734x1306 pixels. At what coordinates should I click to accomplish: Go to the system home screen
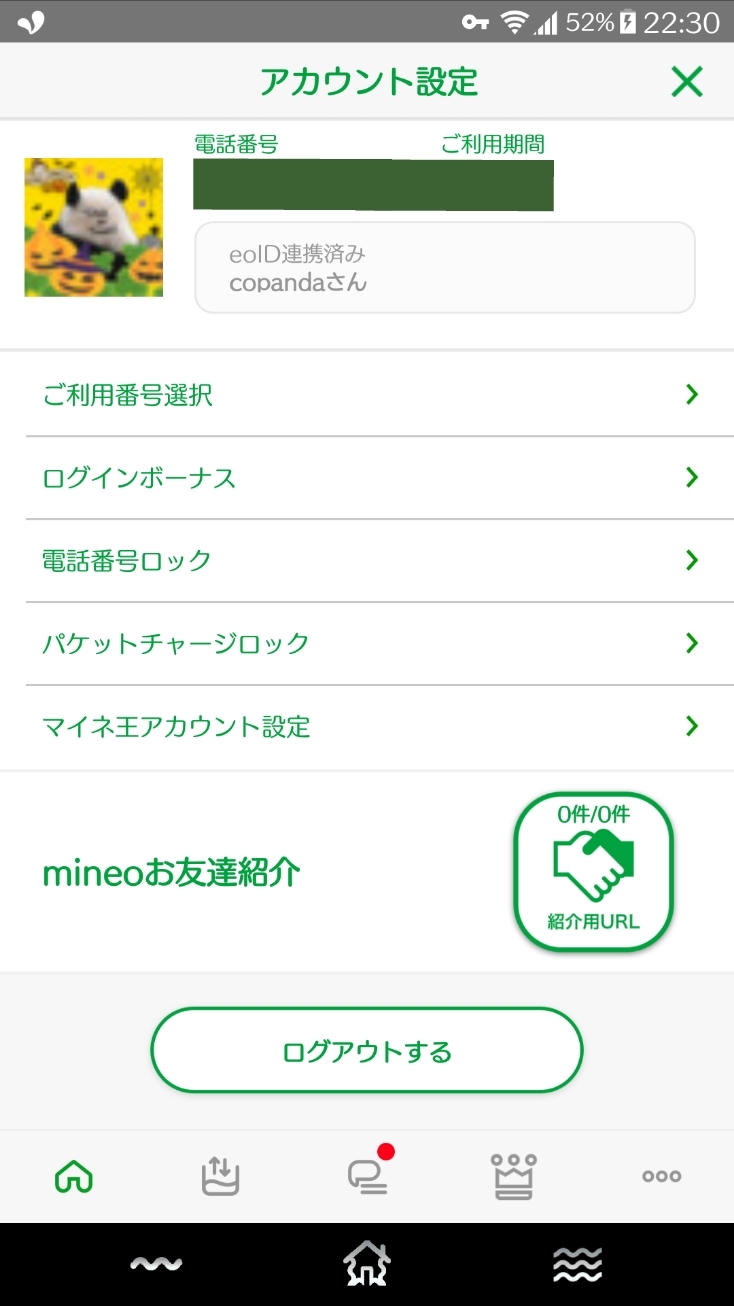click(x=366, y=1265)
